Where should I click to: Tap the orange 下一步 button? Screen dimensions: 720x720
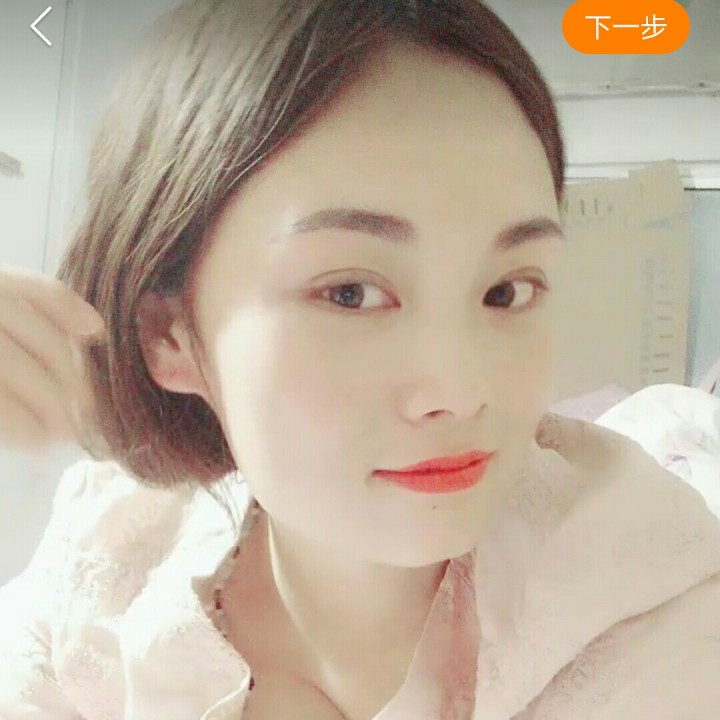point(626,27)
